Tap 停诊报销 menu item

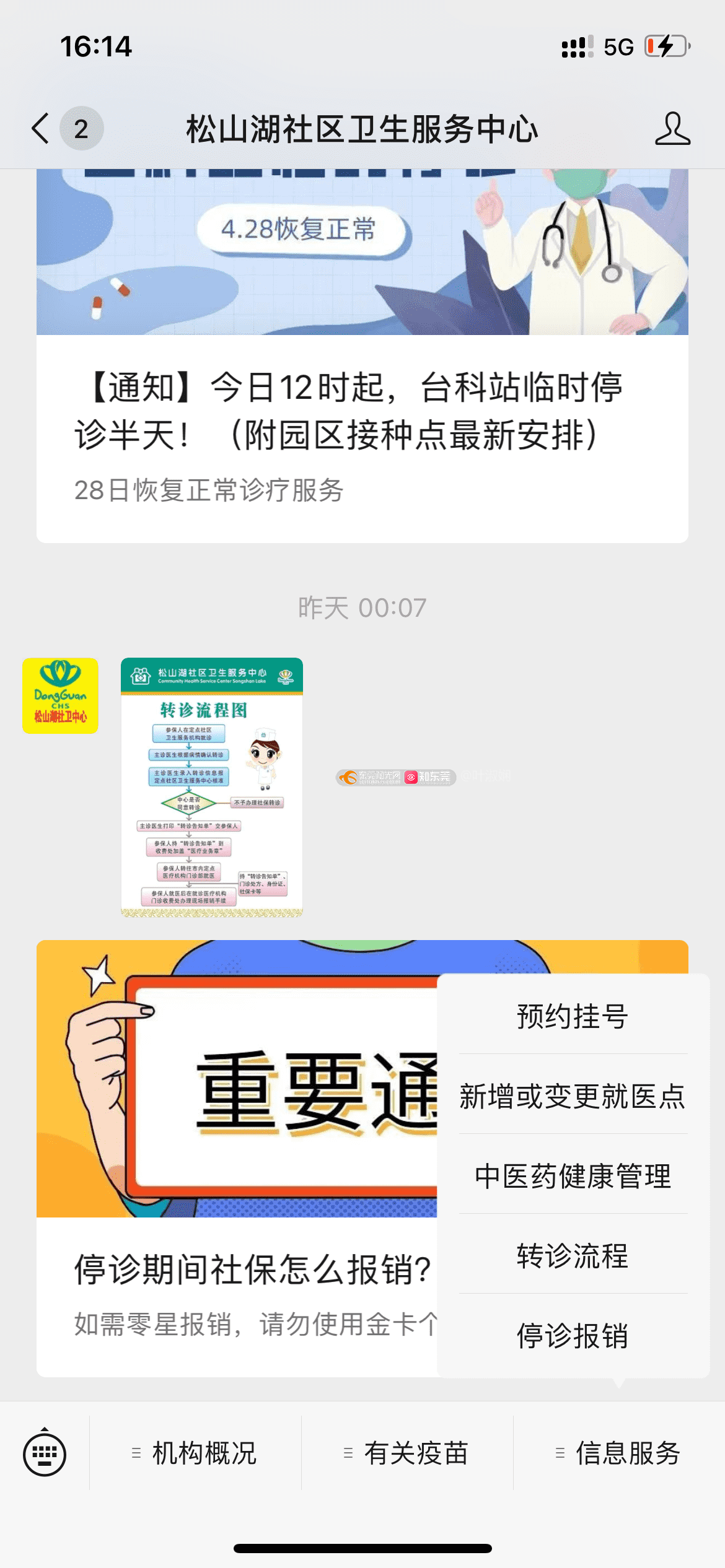tap(573, 1336)
